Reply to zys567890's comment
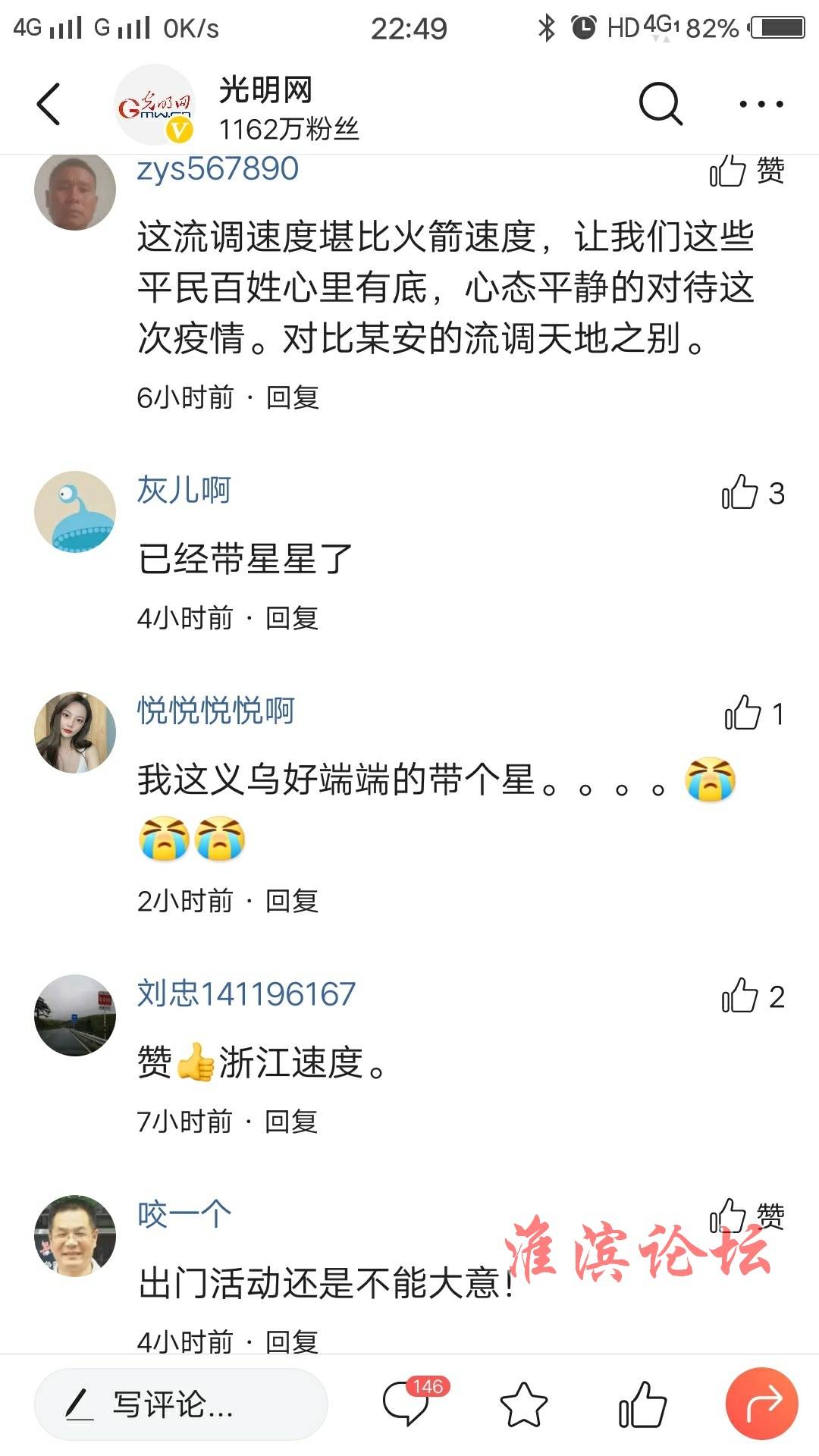This screenshot has width=819, height=1456. click(x=293, y=397)
